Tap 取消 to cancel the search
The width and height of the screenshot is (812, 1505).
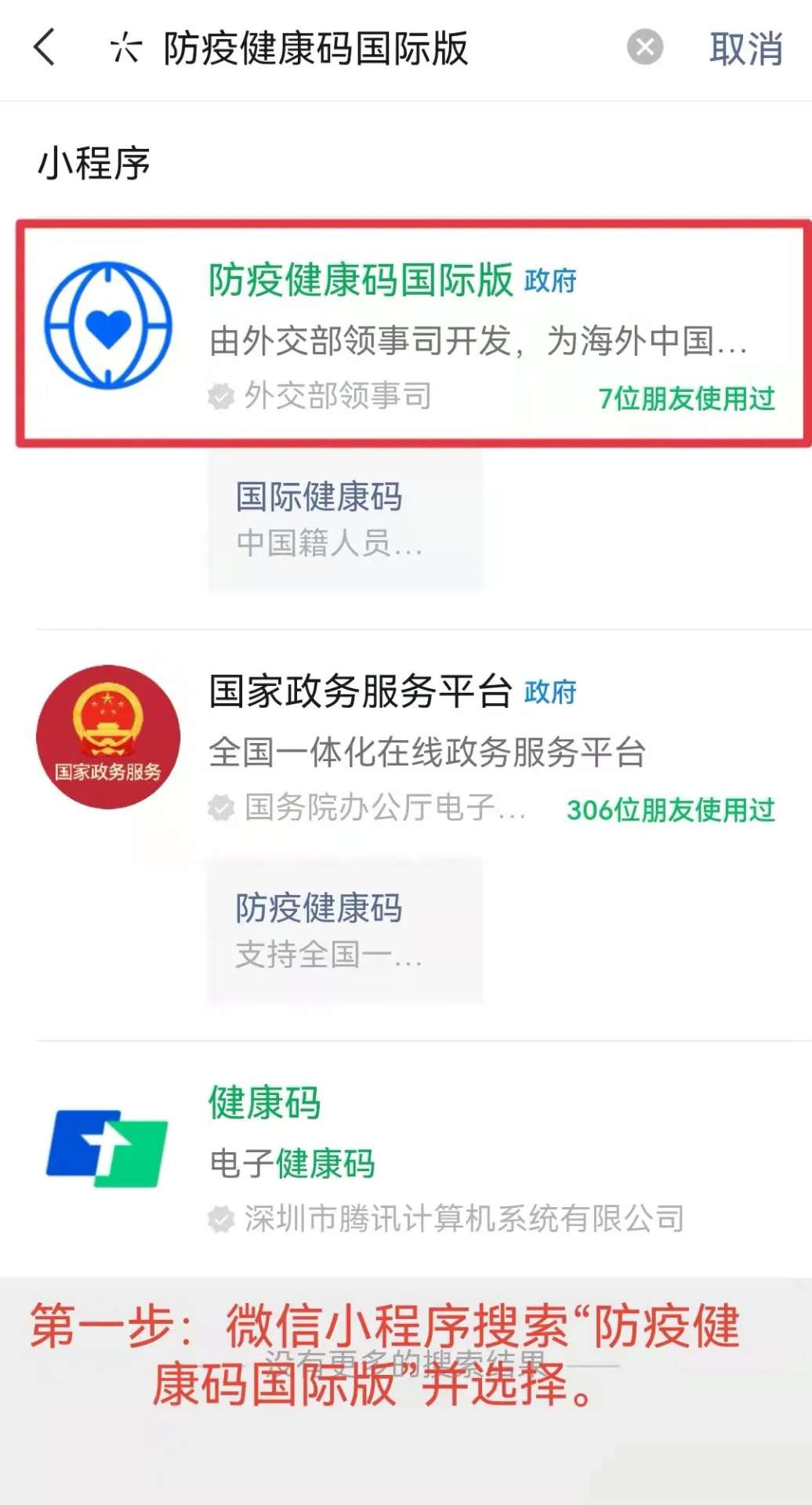click(745, 49)
